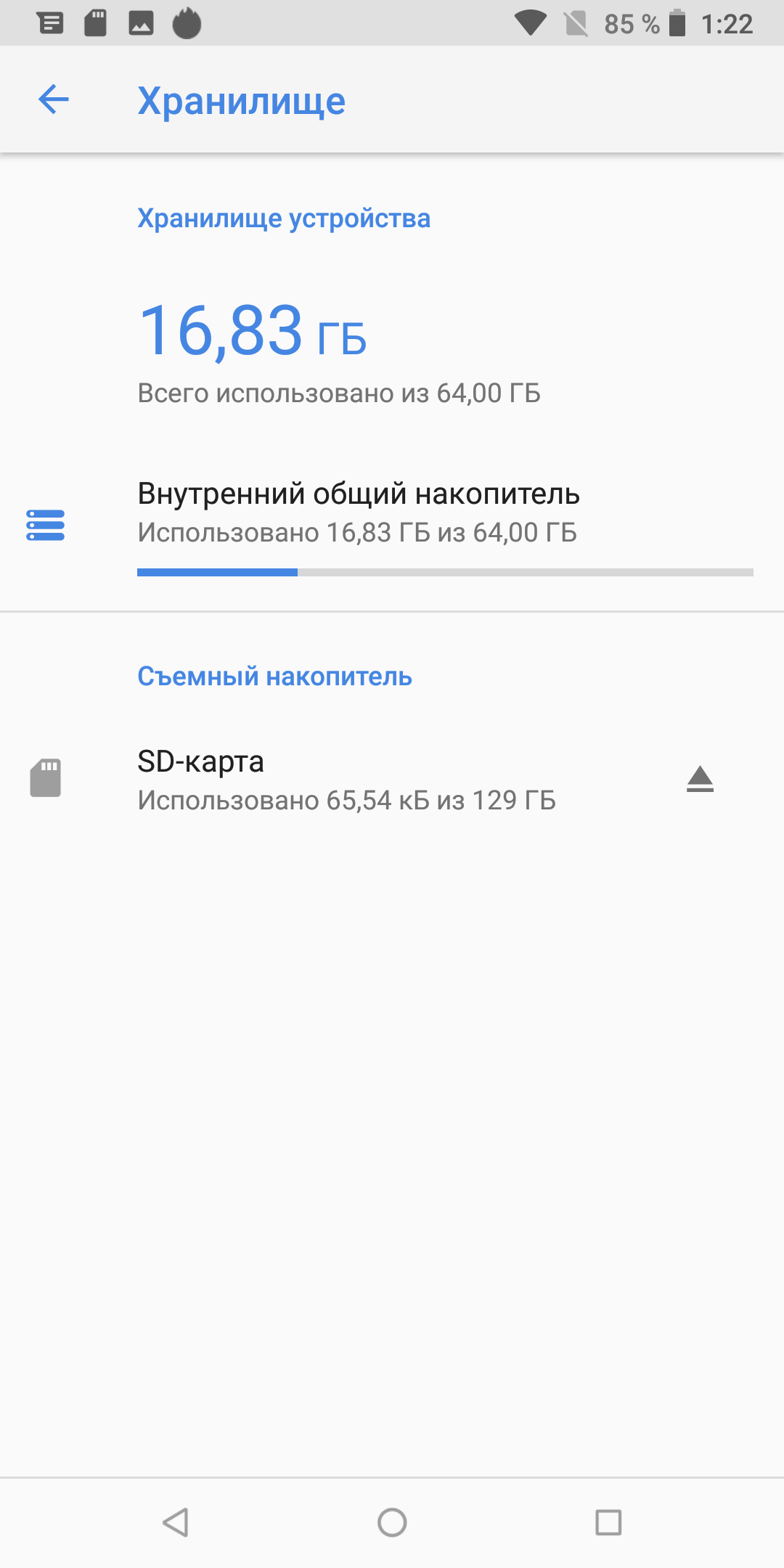Open recent apps with the square button
Image resolution: width=784 pixels, height=1568 pixels.
pyautogui.click(x=608, y=1522)
